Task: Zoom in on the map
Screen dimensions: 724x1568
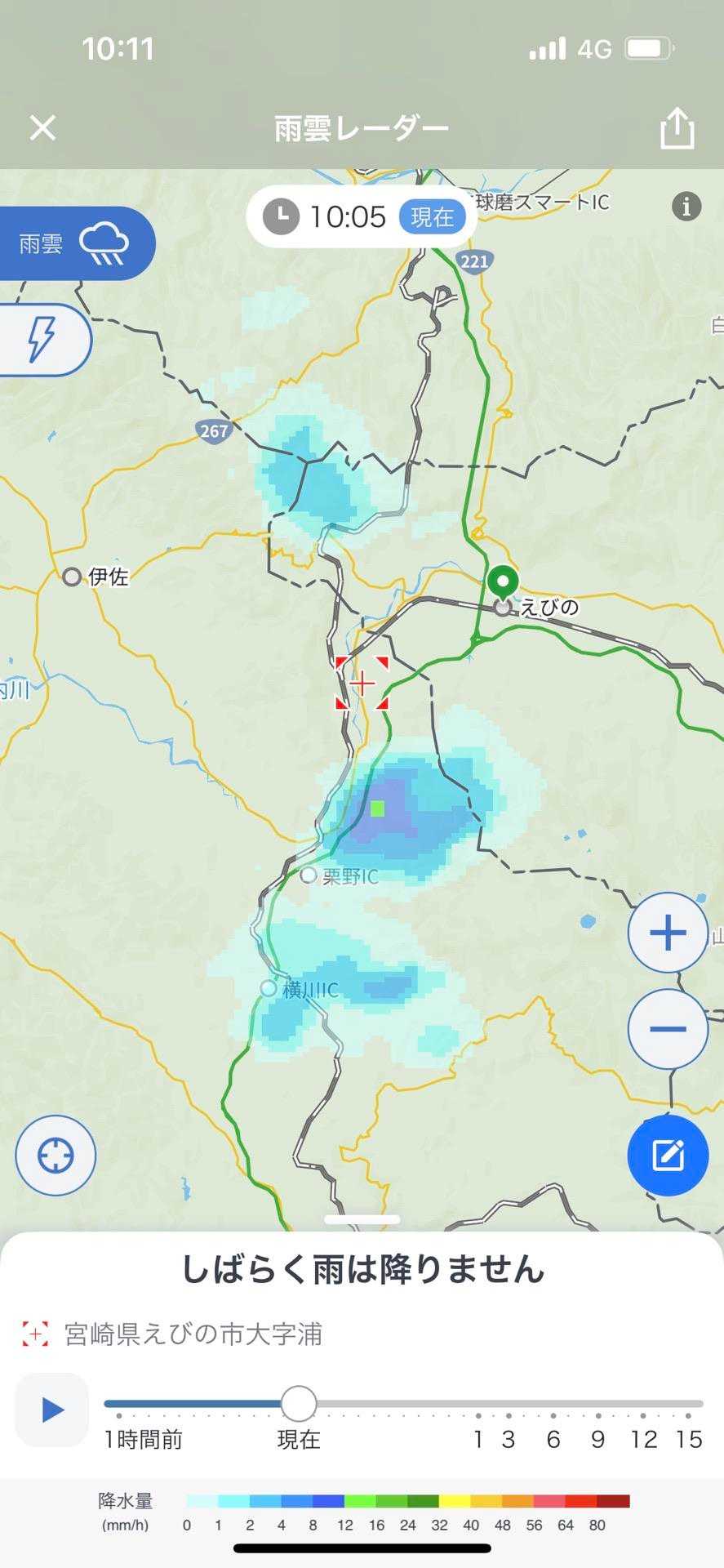Action: [x=667, y=933]
